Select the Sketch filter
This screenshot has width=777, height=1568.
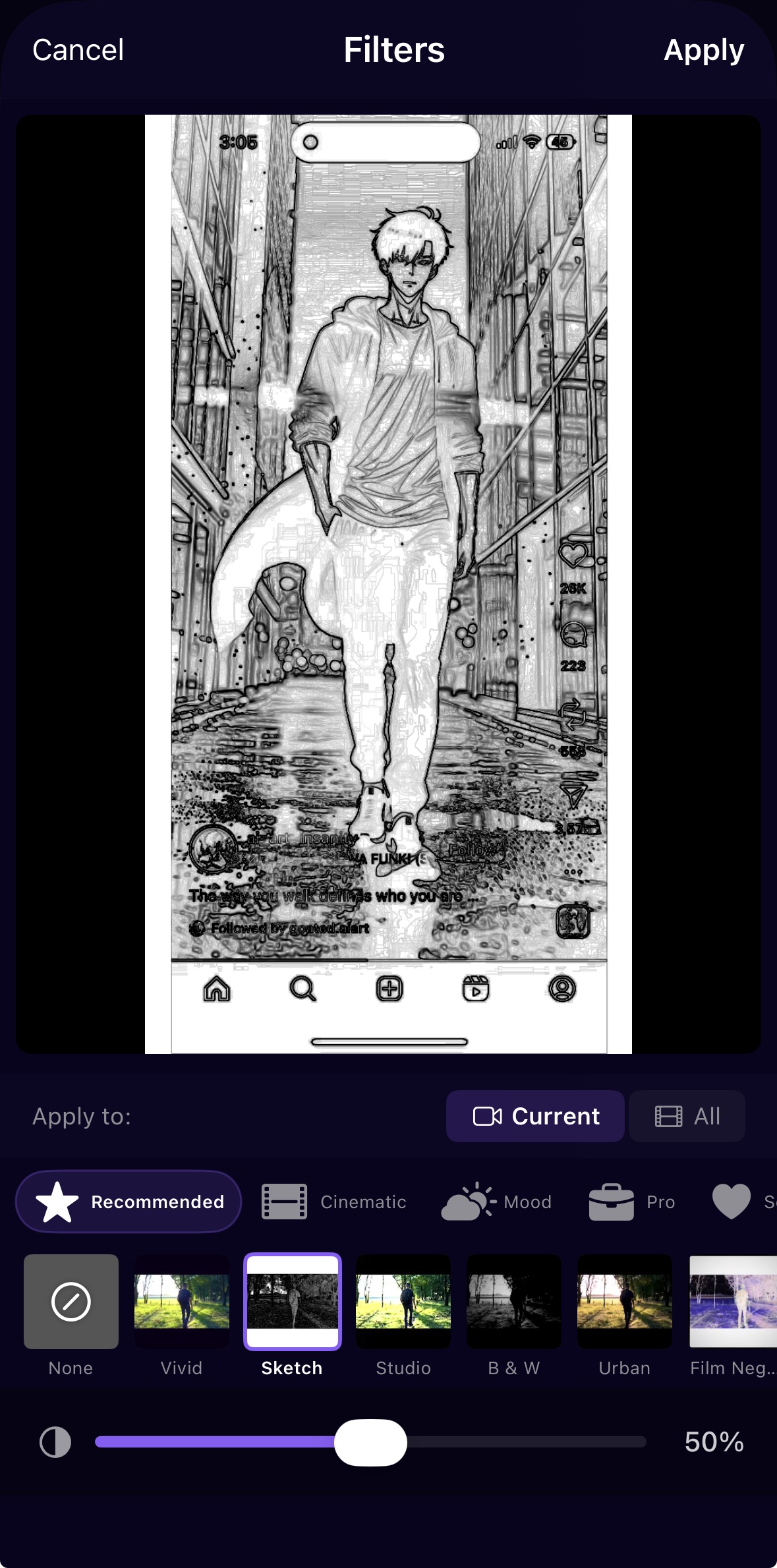293,1302
